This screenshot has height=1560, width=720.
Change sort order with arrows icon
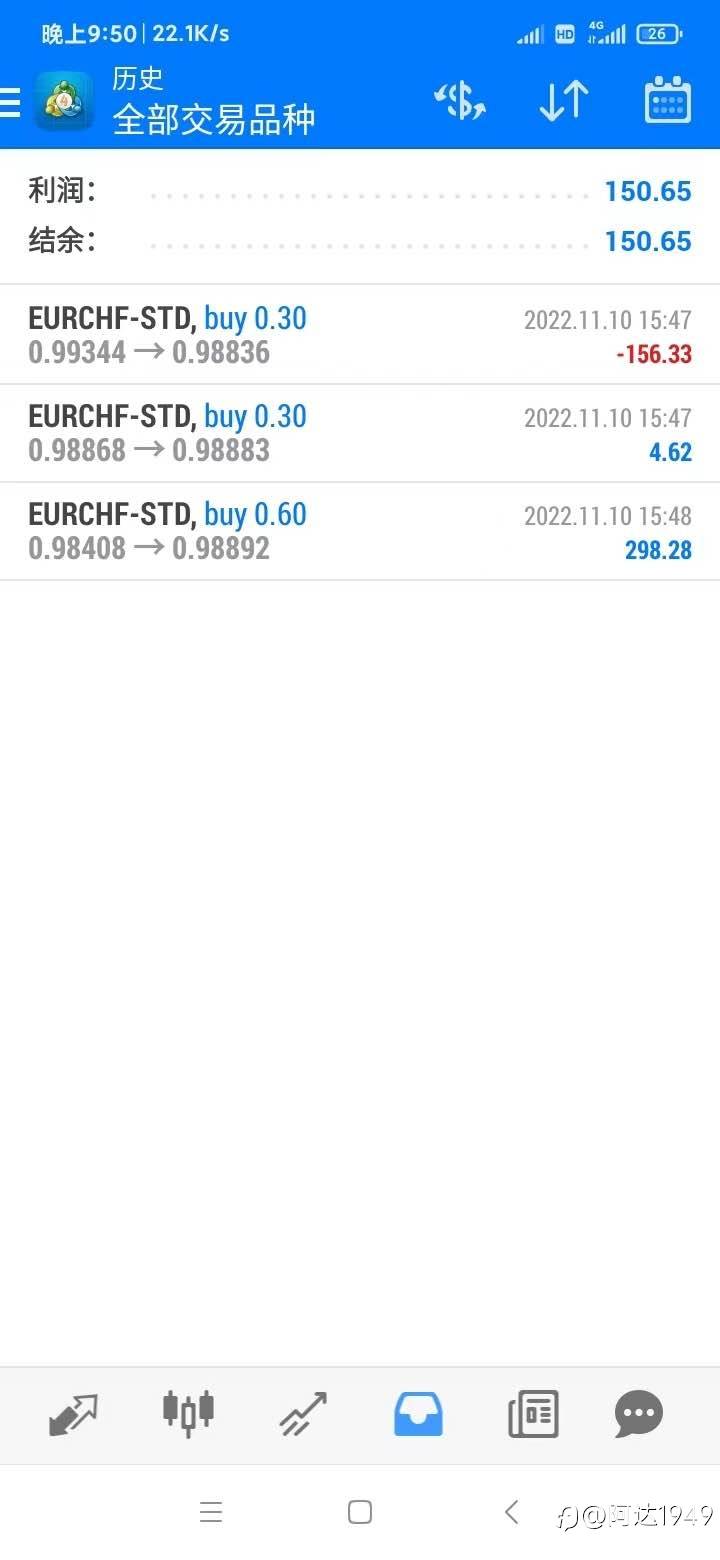564,101
